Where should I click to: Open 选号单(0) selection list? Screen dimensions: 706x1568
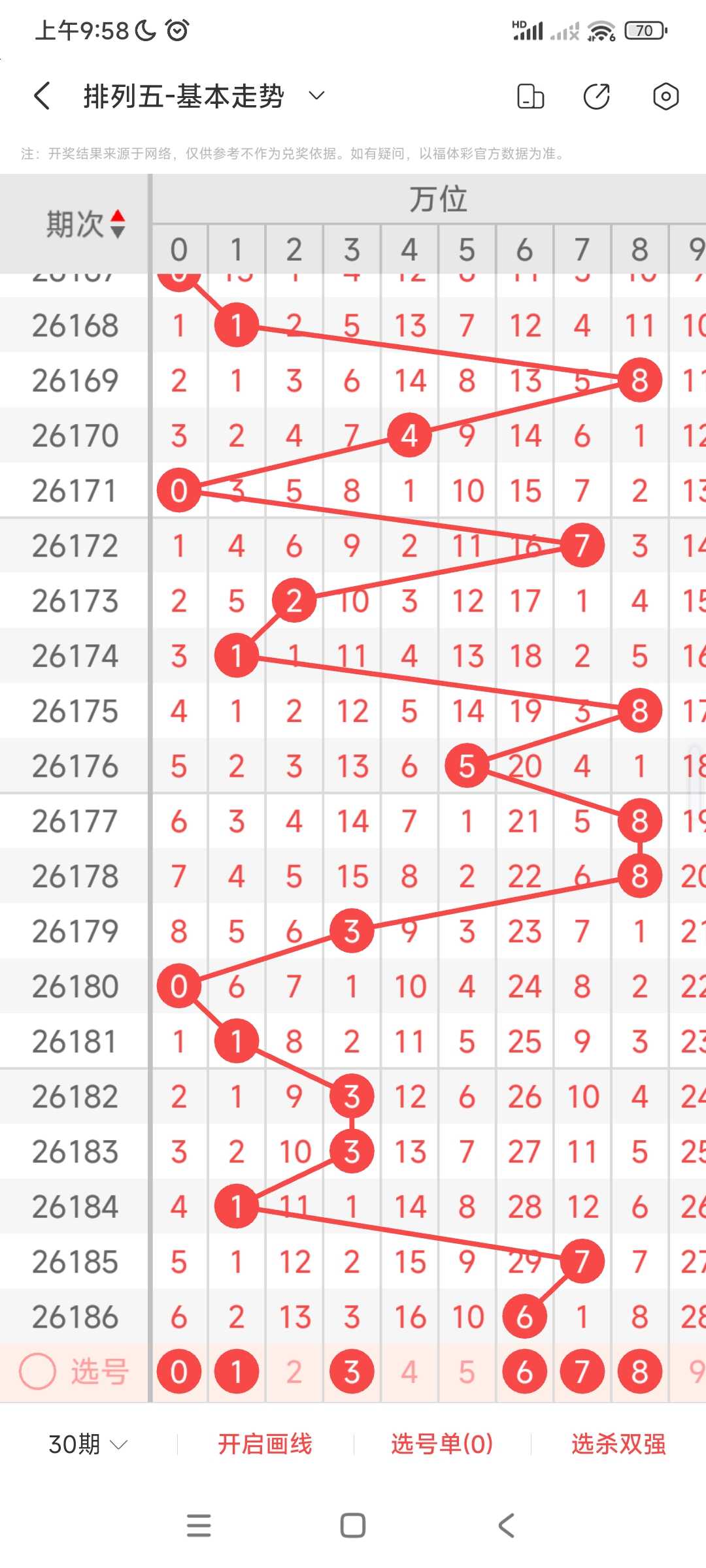click(442, 1444)
